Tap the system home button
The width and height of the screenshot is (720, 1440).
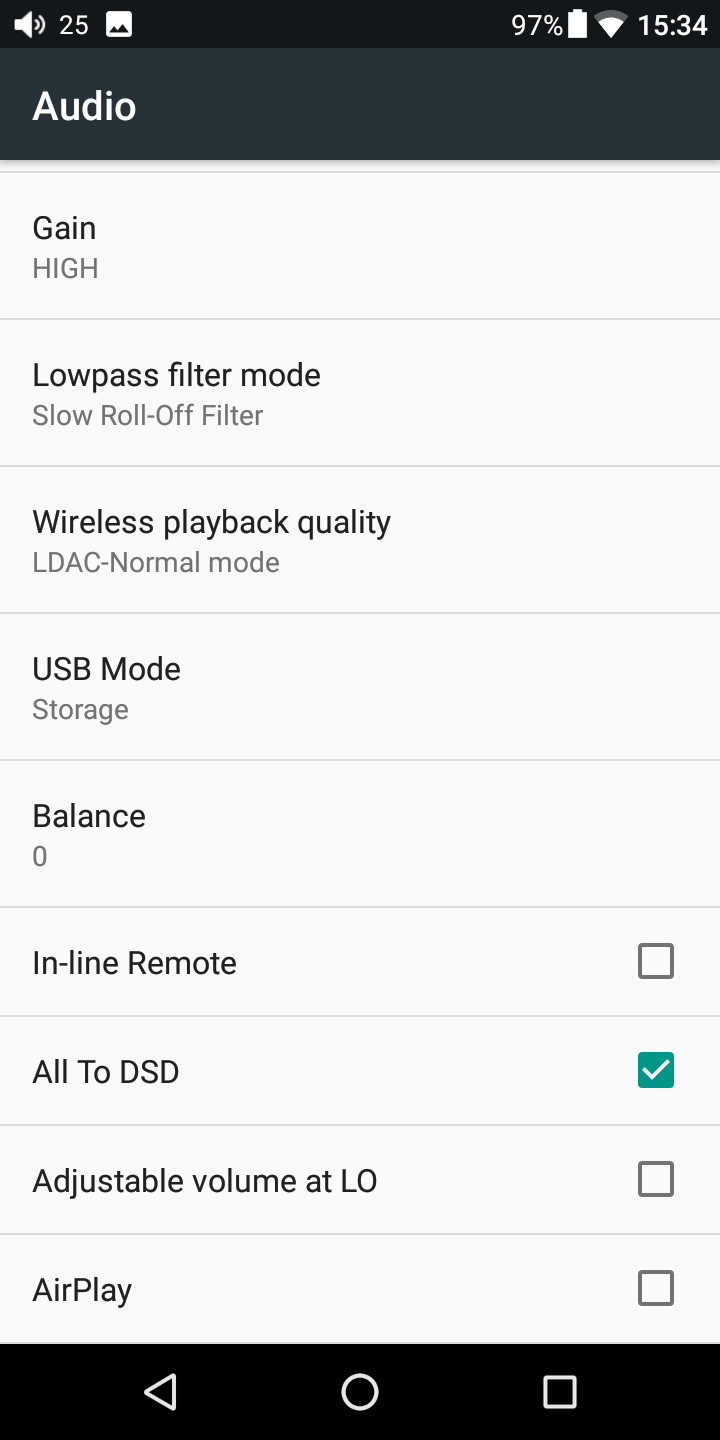[x=360, y=1392]
